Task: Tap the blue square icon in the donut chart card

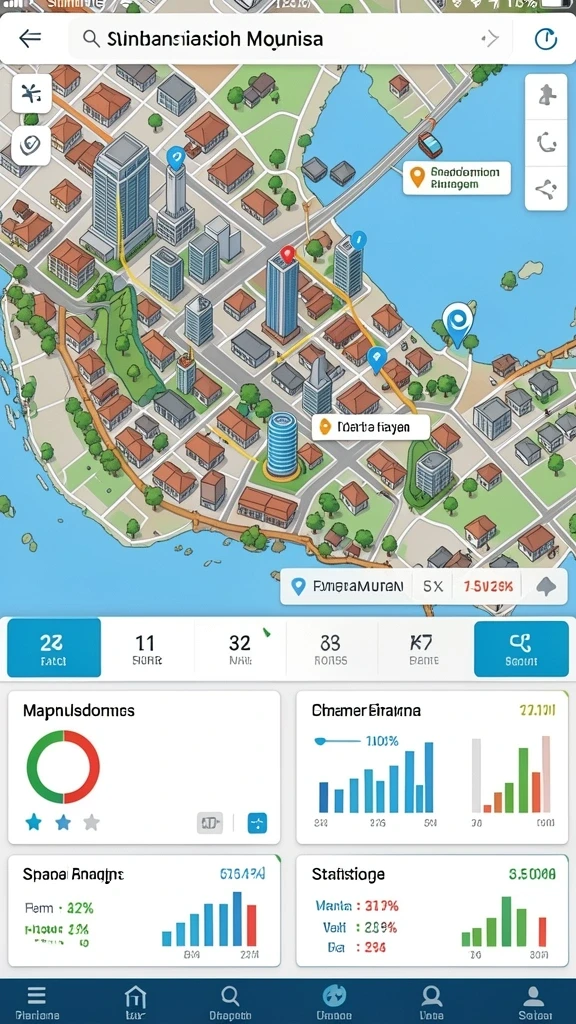Action: pos(257,823)
